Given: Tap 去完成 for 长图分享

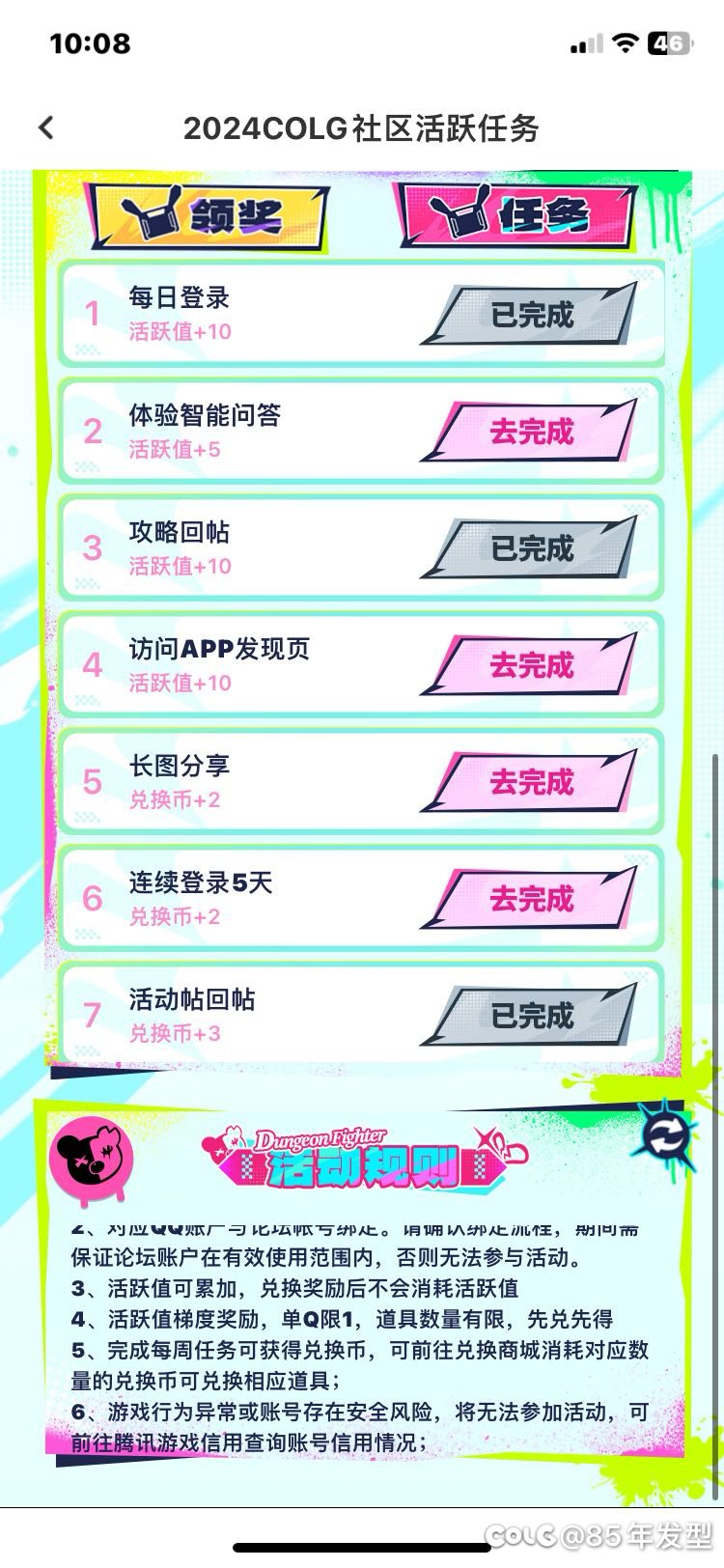Looking at the screenshot, I should point(530,782).
